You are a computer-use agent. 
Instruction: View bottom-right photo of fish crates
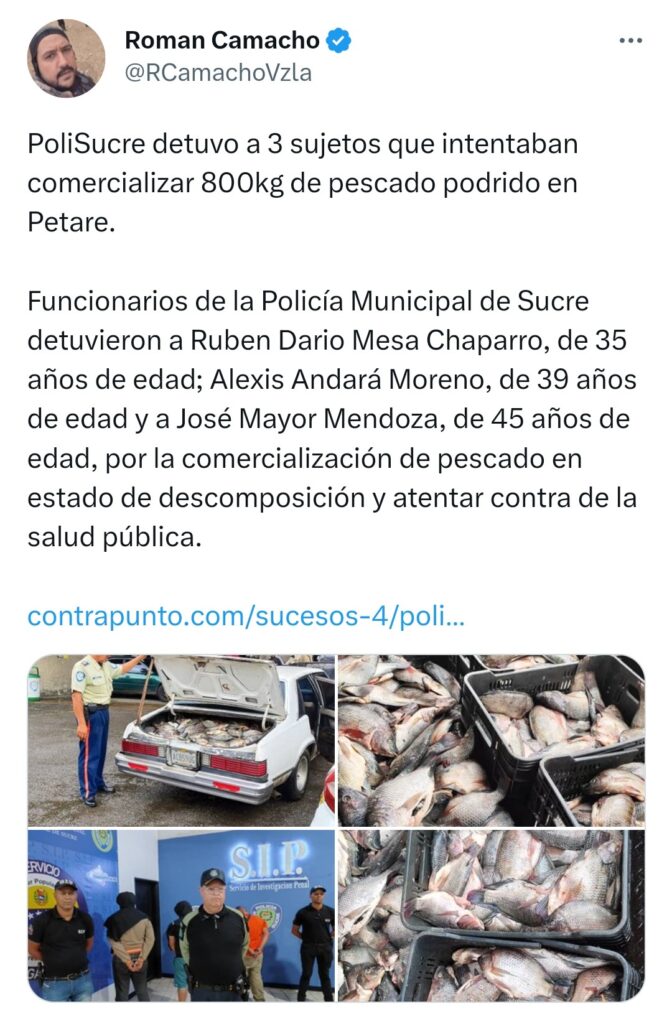[x=491, y=916]
